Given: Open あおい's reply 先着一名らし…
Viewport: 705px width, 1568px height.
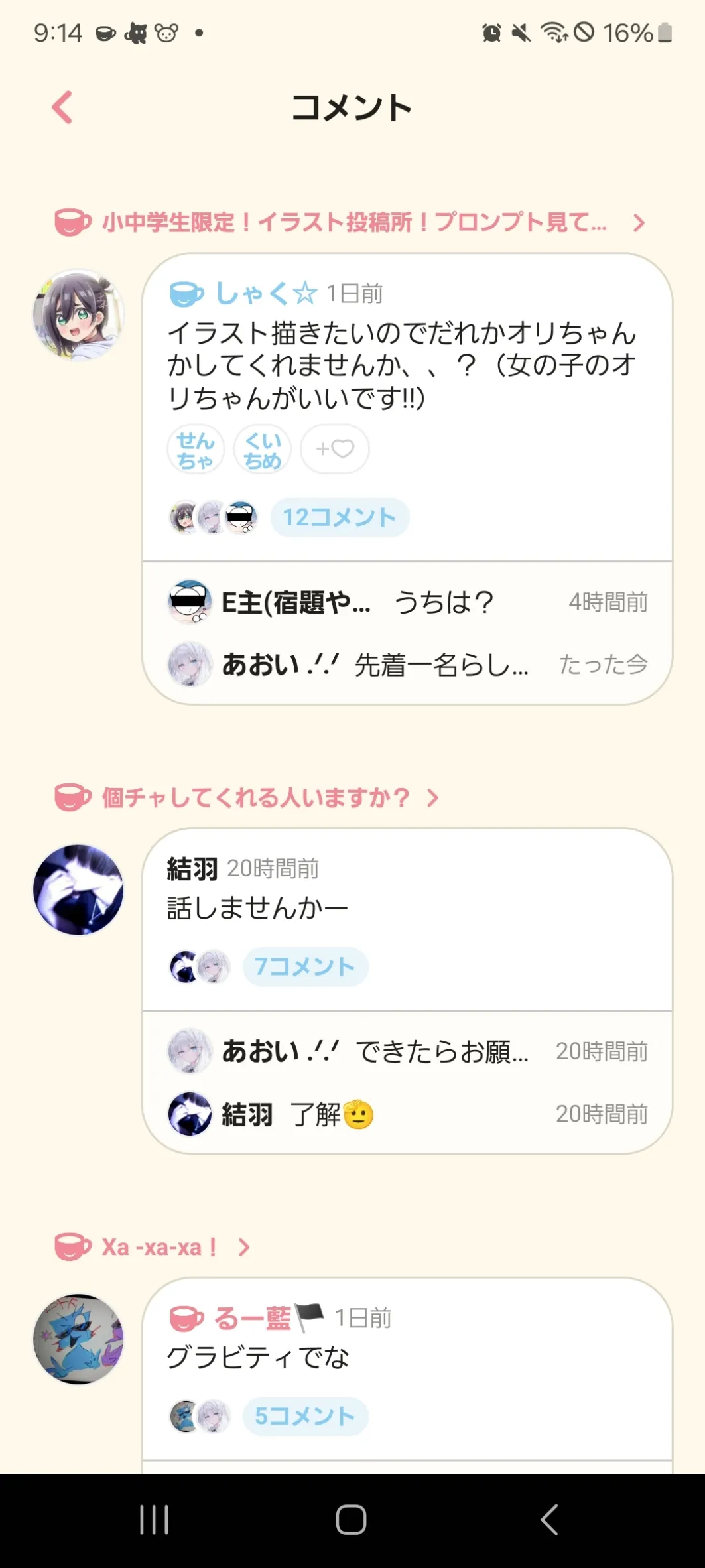Looking at the screenshot, I should pos(407,664).
